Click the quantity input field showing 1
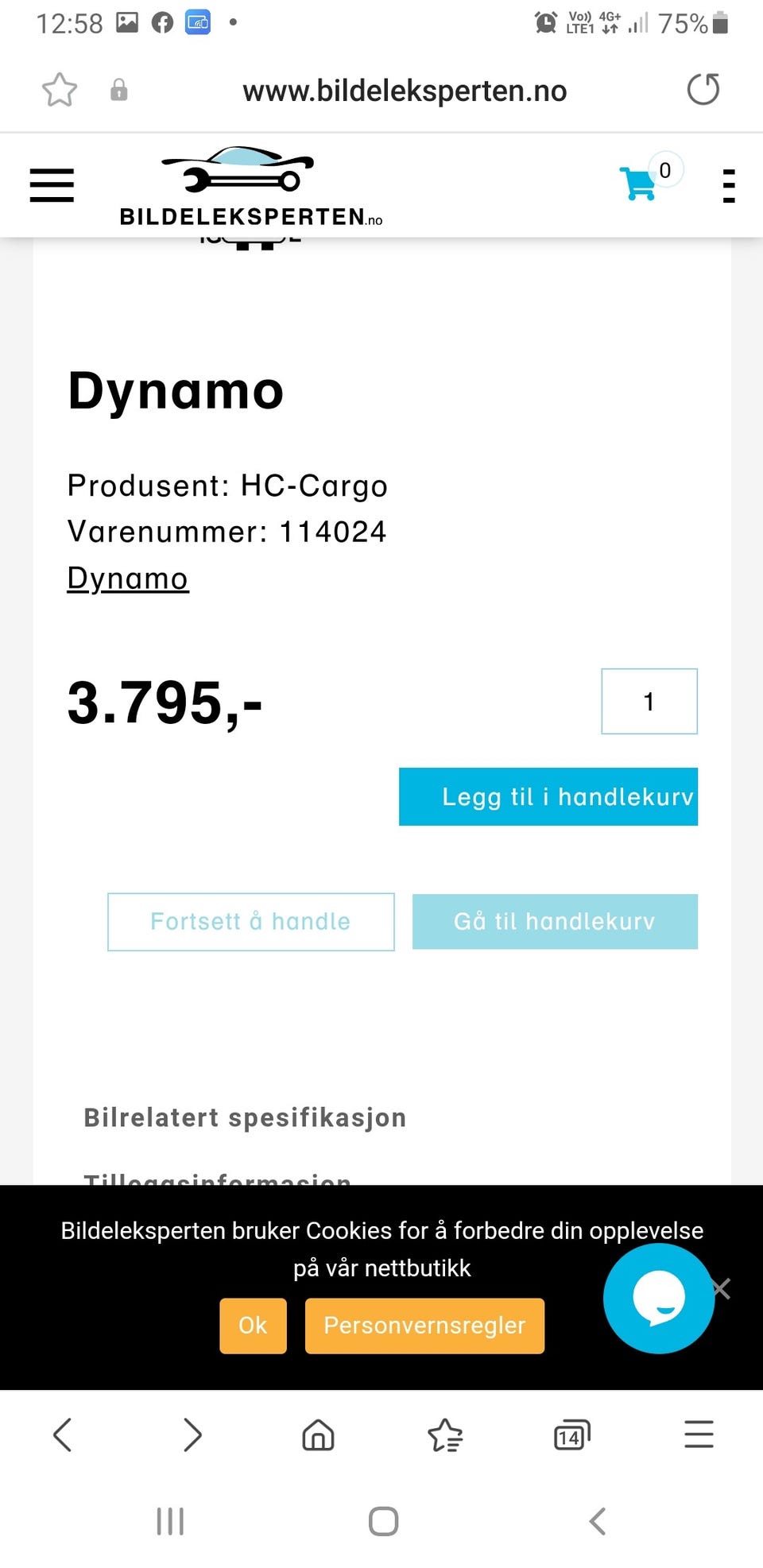The height and width of the screenshot is (1568, 763). pyautogui.click(x=649, y=701)
